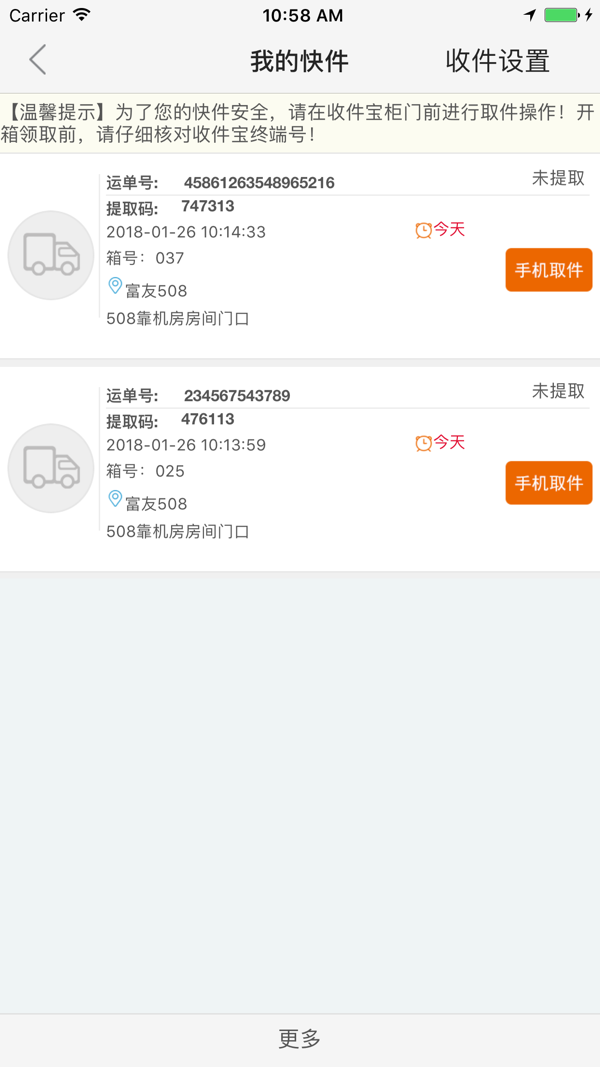The image size is (600, 1067).
Task: Tap 手机取件 for parcel 234567543789
Action: point(548,483)
